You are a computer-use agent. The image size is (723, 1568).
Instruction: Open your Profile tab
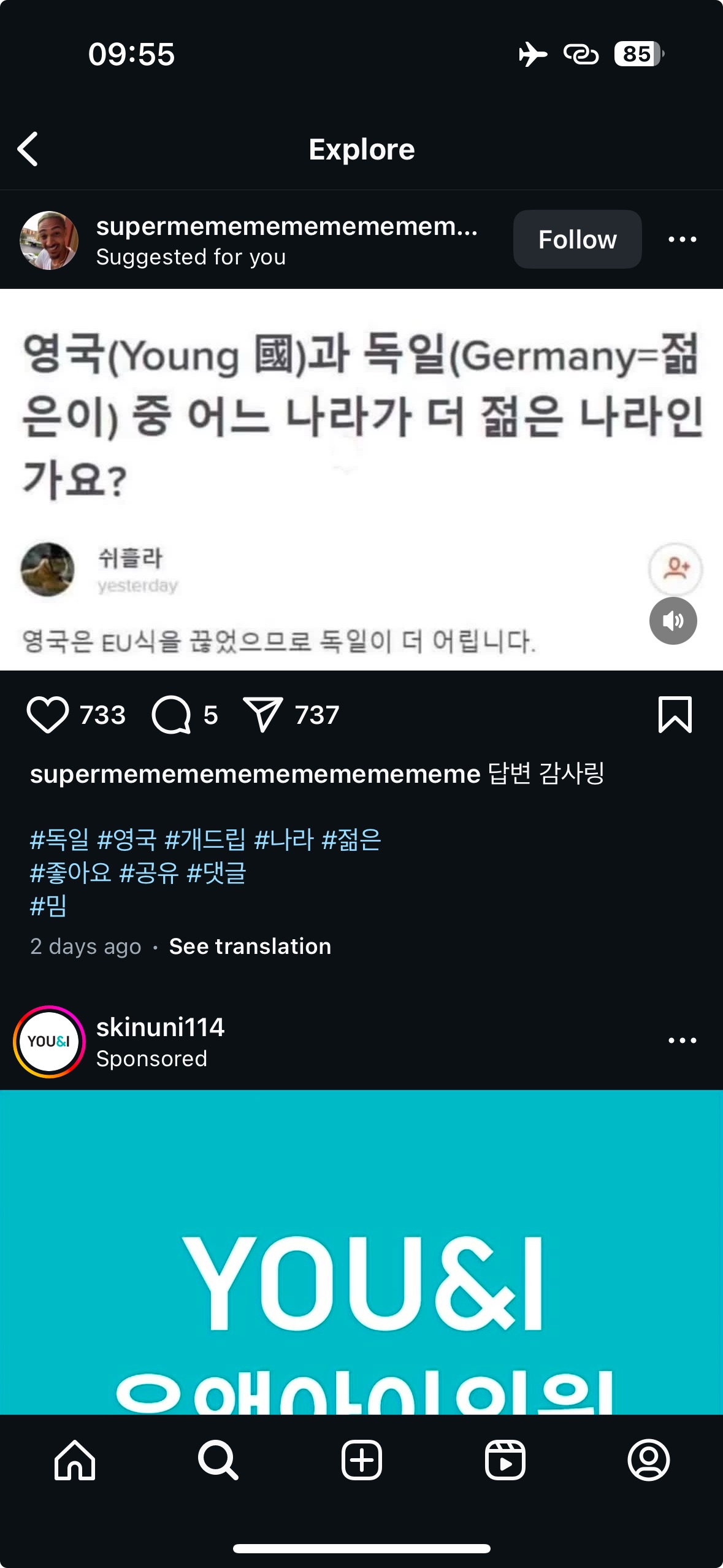[648, 1460]
